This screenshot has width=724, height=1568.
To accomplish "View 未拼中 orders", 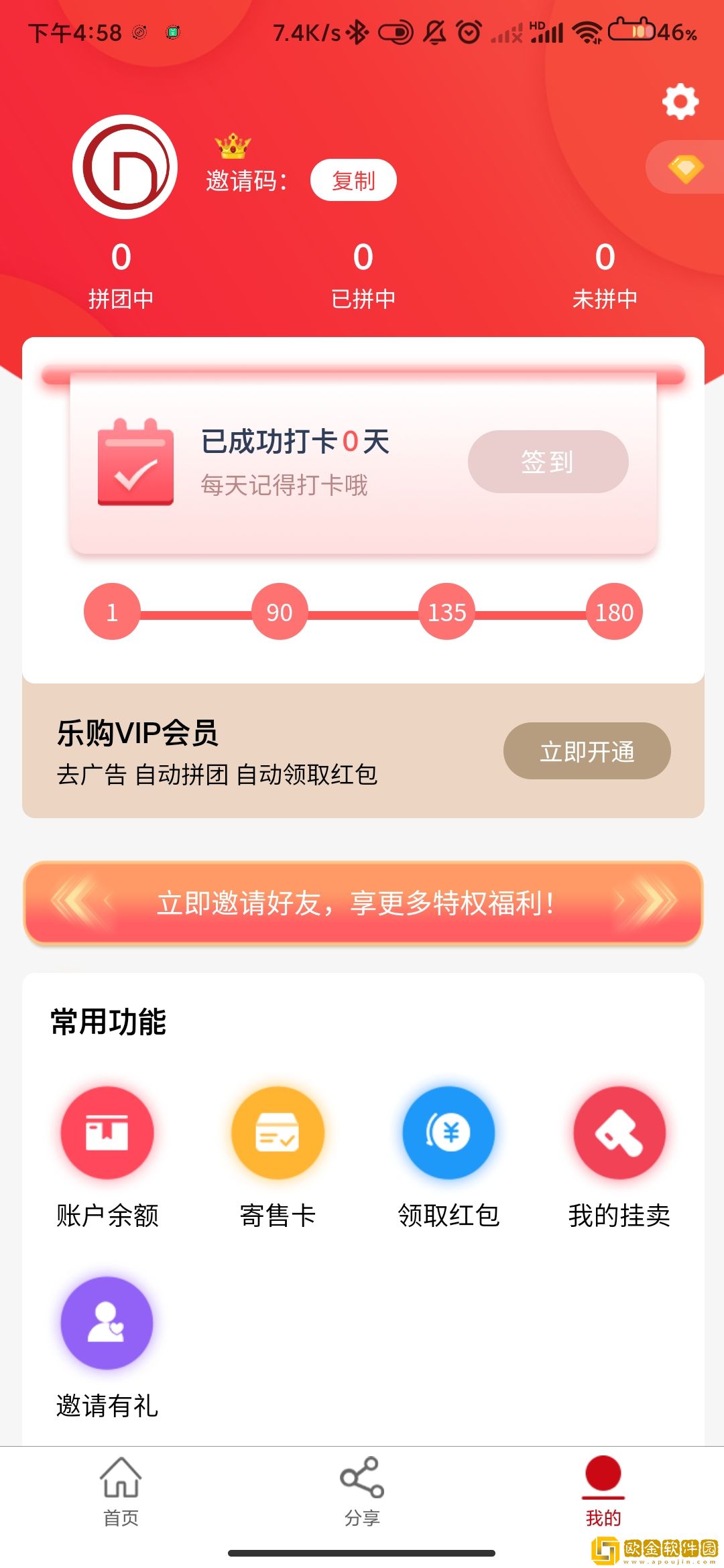I will pyautogui.click(x=605, y=275).
